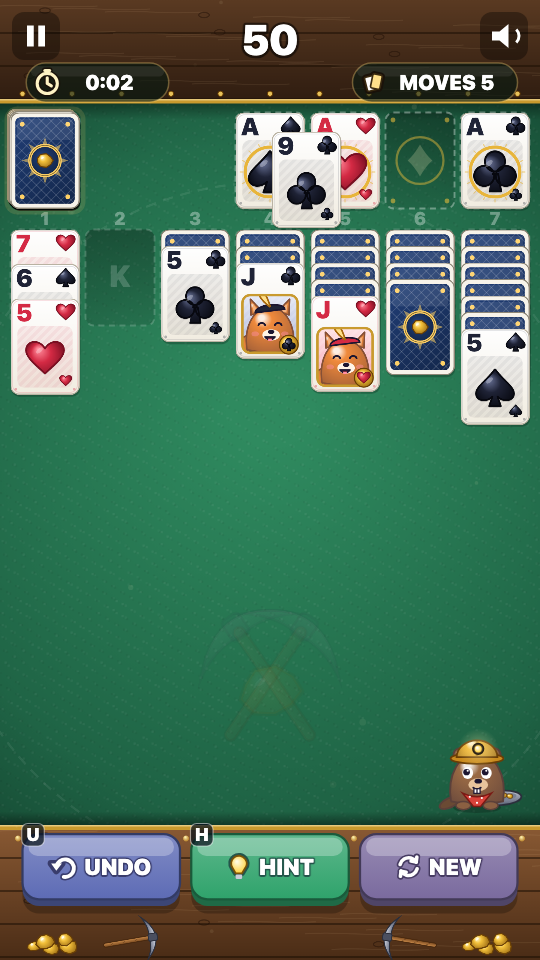The height and width of the screenshot is (960, 540).
Task: Tap the jack of hearts in column 5
Action: 345,343
